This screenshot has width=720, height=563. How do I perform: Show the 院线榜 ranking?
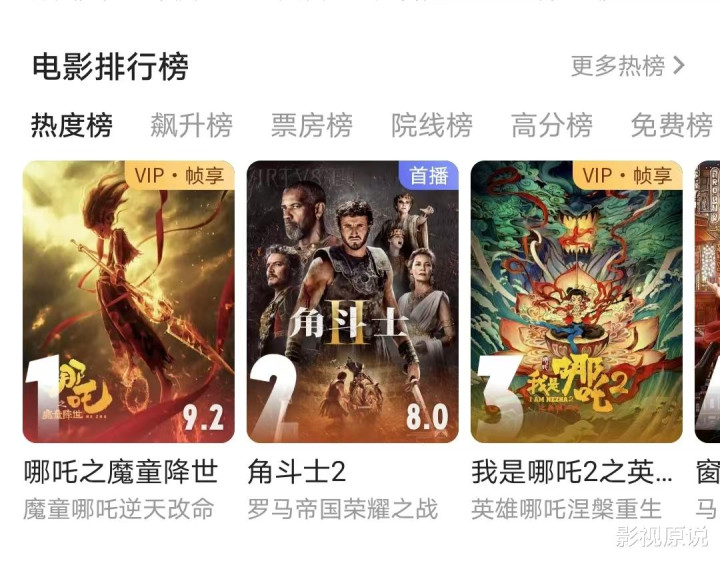pos(431,126)
